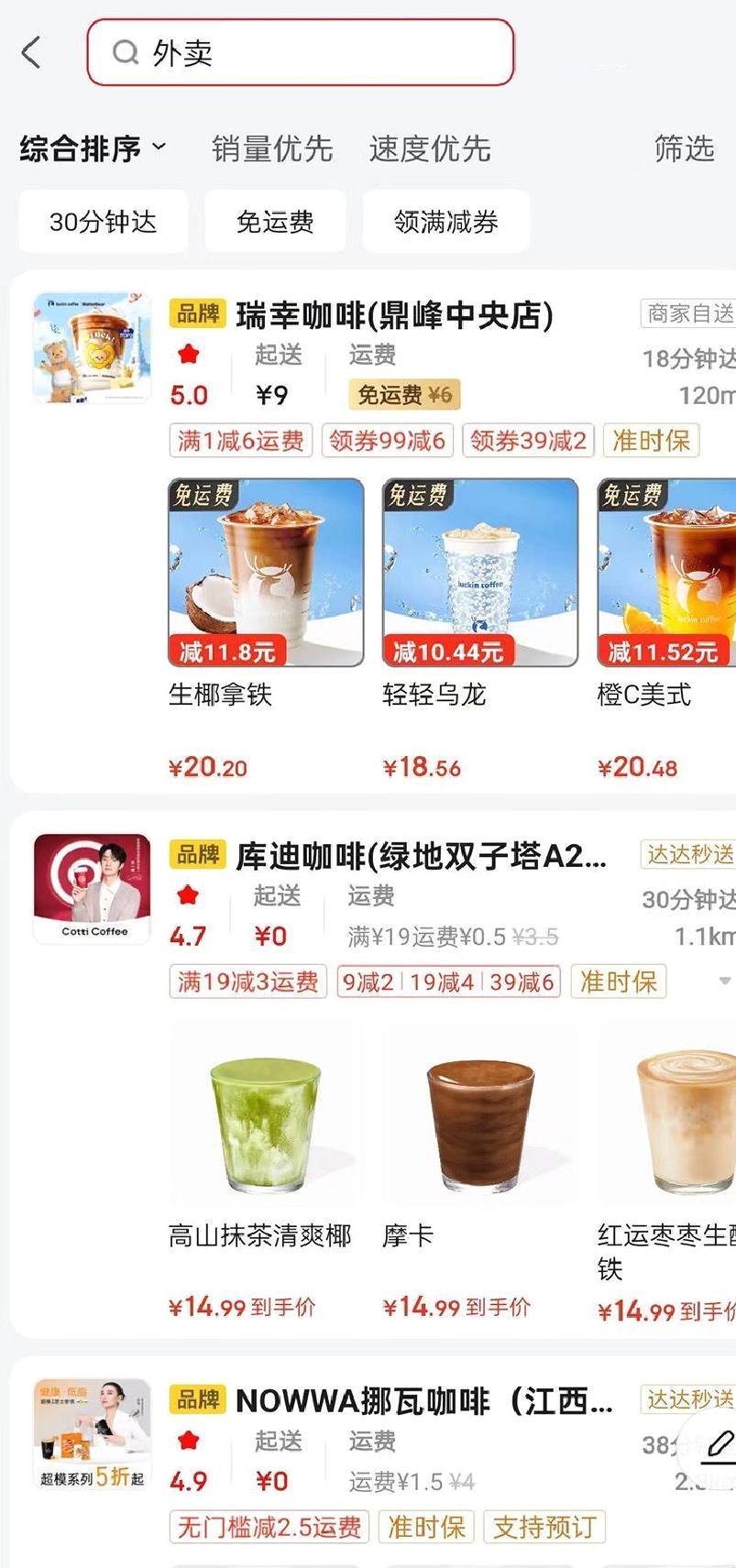Open the 瑞幸咖啡(鼎峰中央店) store

point(394,315)
